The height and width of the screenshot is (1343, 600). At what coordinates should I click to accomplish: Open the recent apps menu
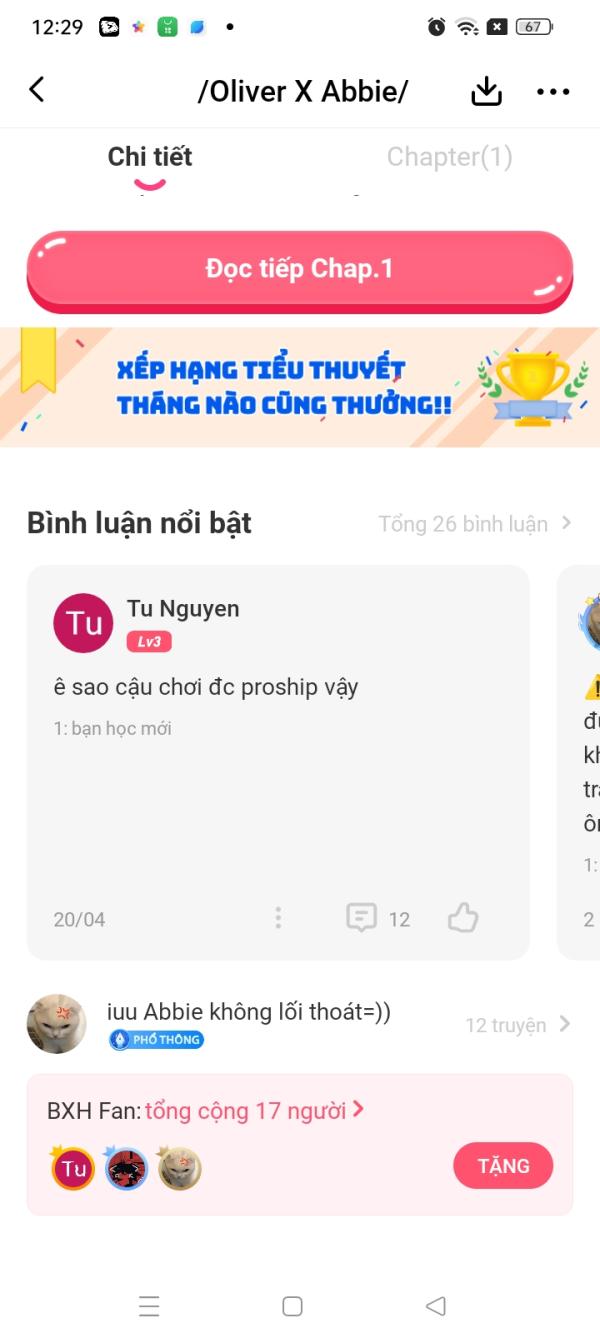click(149, 1306)
